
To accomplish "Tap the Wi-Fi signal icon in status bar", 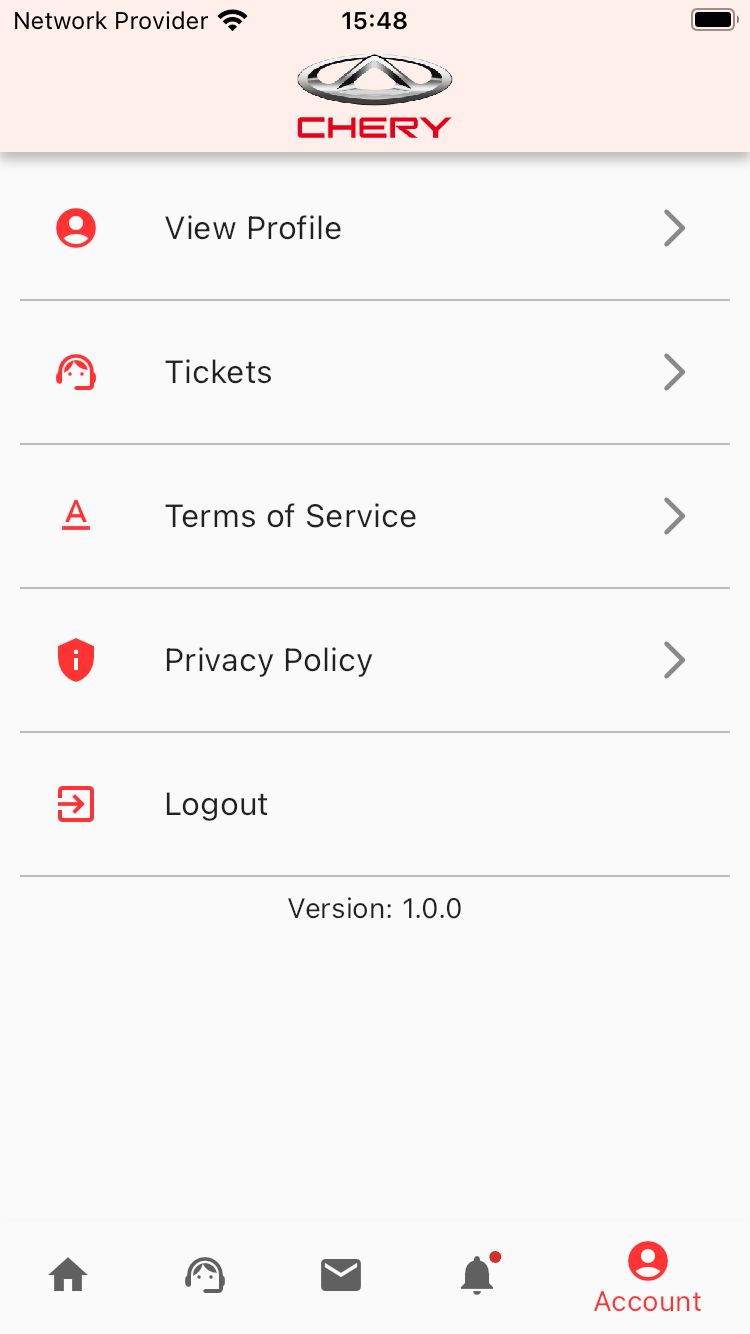I will tap(233, 18).
